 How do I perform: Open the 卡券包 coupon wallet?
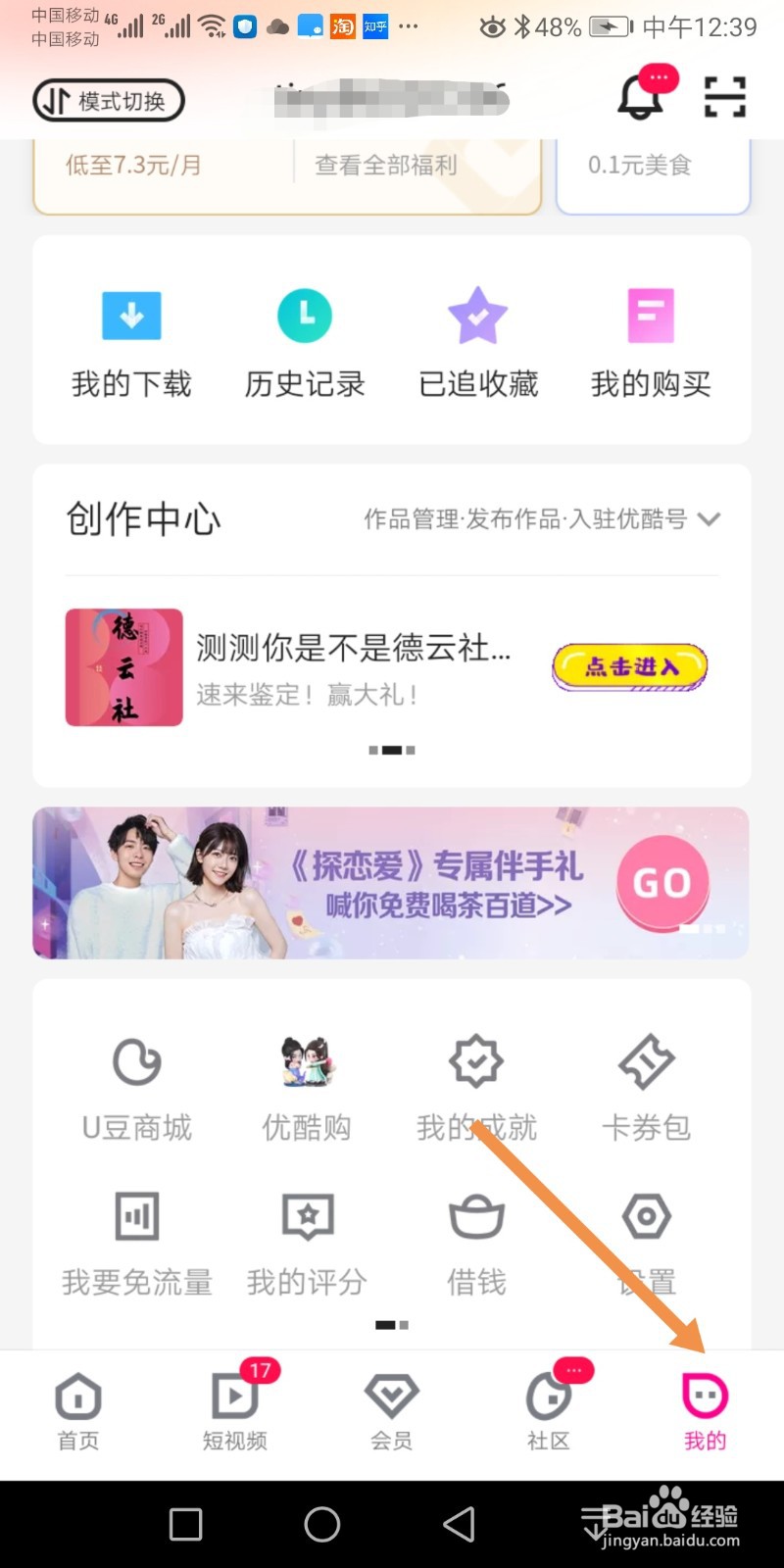tap(647, 1086)
